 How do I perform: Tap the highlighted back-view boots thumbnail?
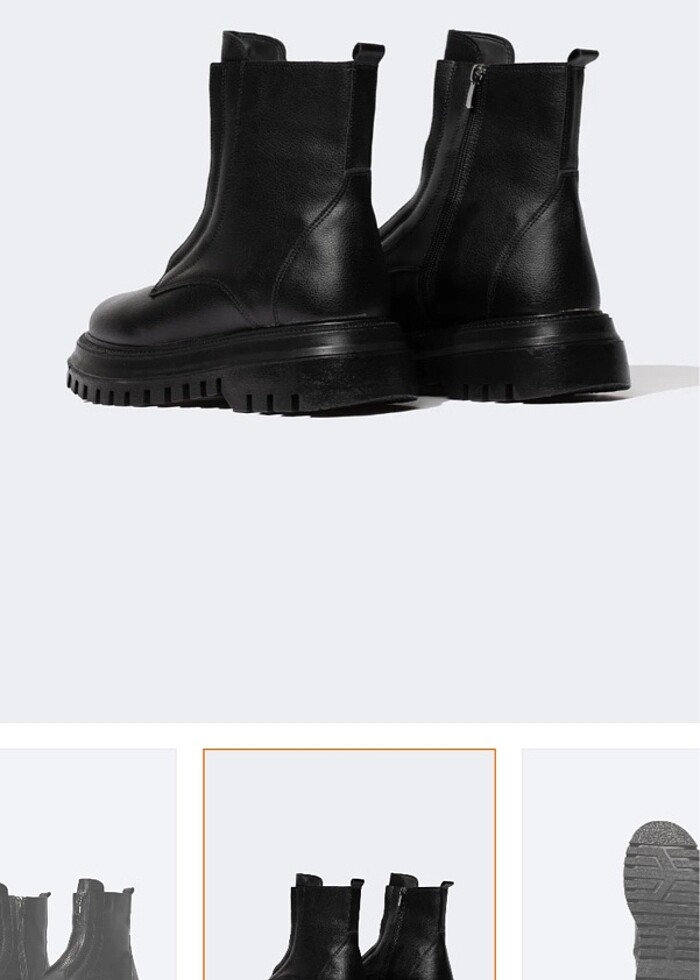pyautogui.click(x=349, y=866)
